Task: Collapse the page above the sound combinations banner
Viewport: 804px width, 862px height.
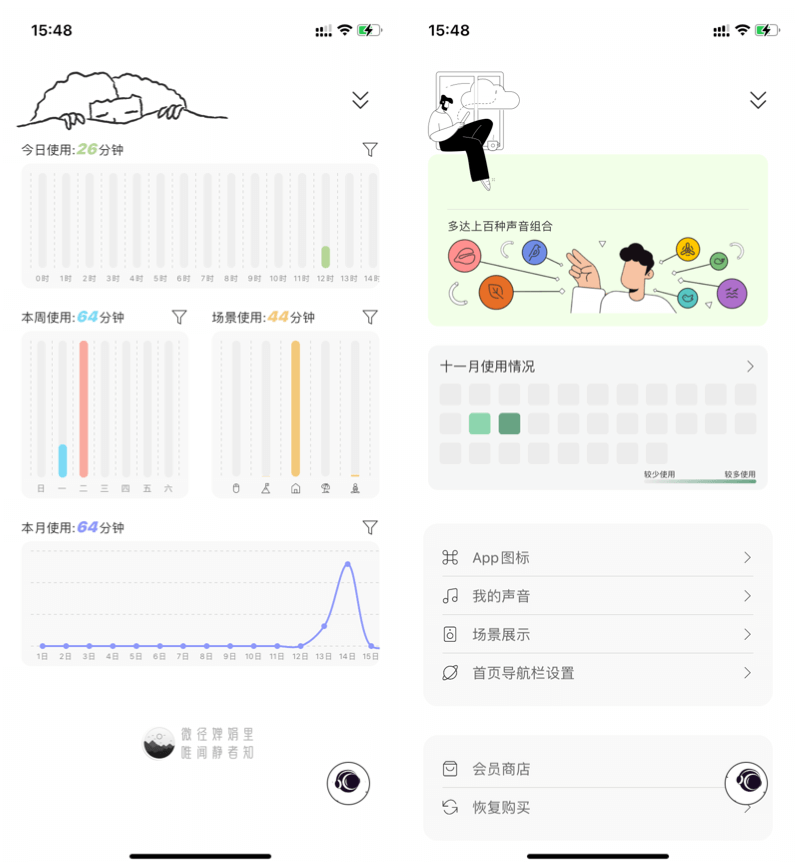Action: pyautogui.click(x=758, y=100)
